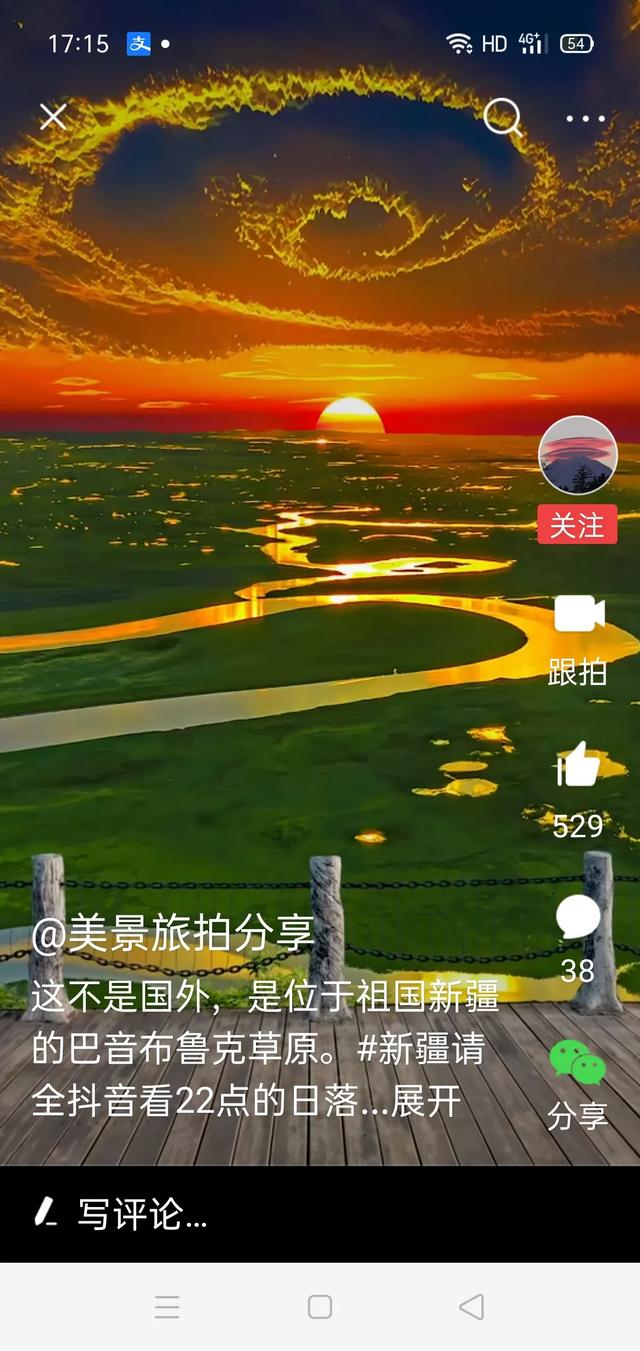
Task: Share the video via the 分享 icon
Action: [578, 1065]
